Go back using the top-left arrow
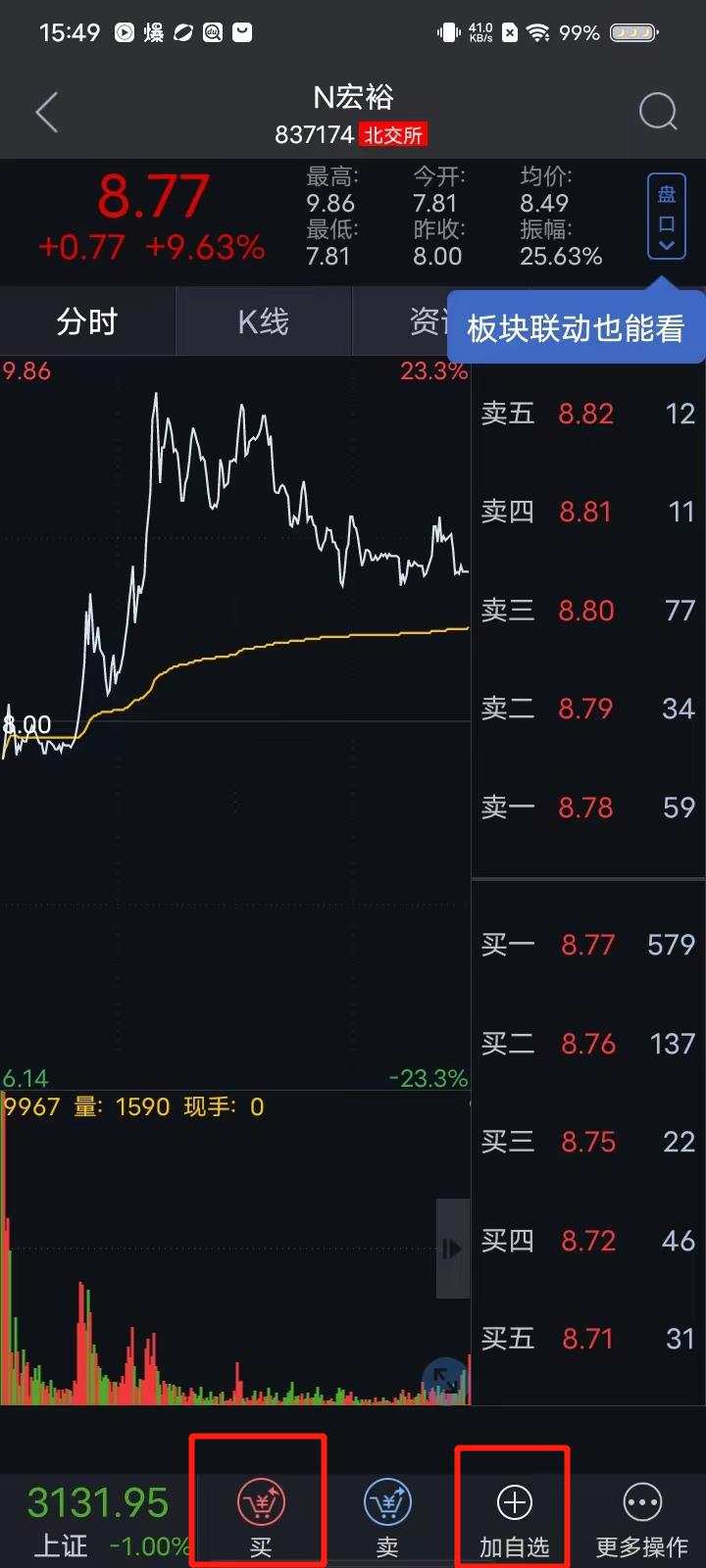 47,113
